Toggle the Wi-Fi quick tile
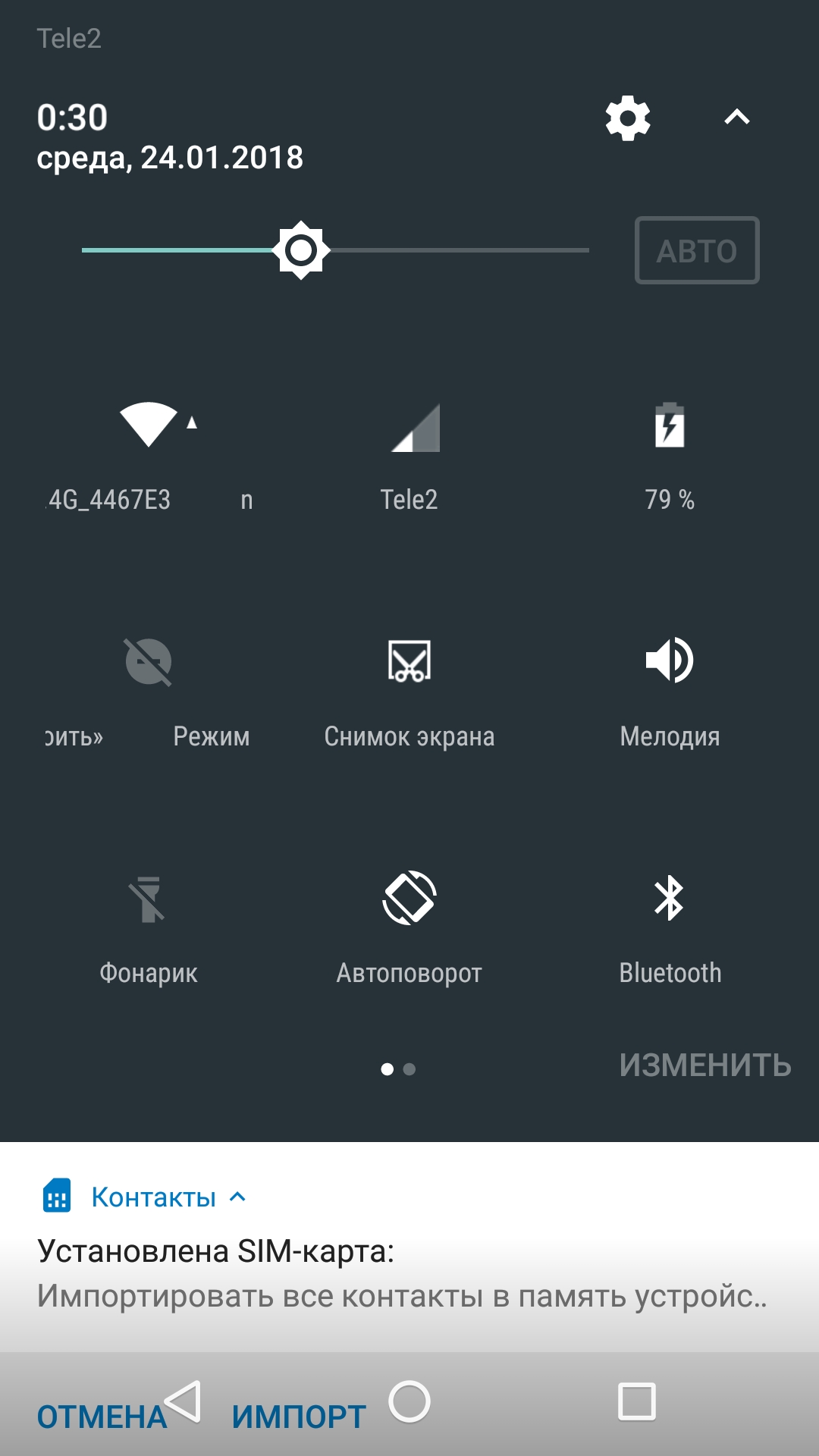 pyautogui.click(x=149, y=426)
